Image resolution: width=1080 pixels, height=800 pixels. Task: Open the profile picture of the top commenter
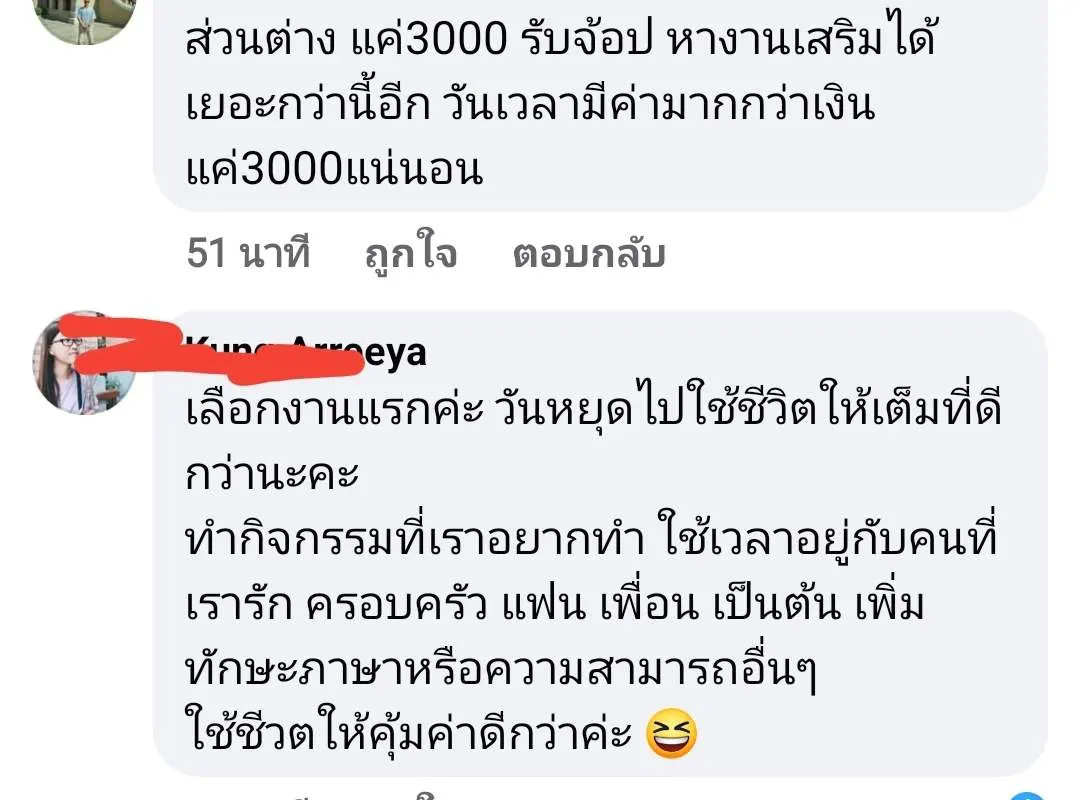(x=84, y=17)
